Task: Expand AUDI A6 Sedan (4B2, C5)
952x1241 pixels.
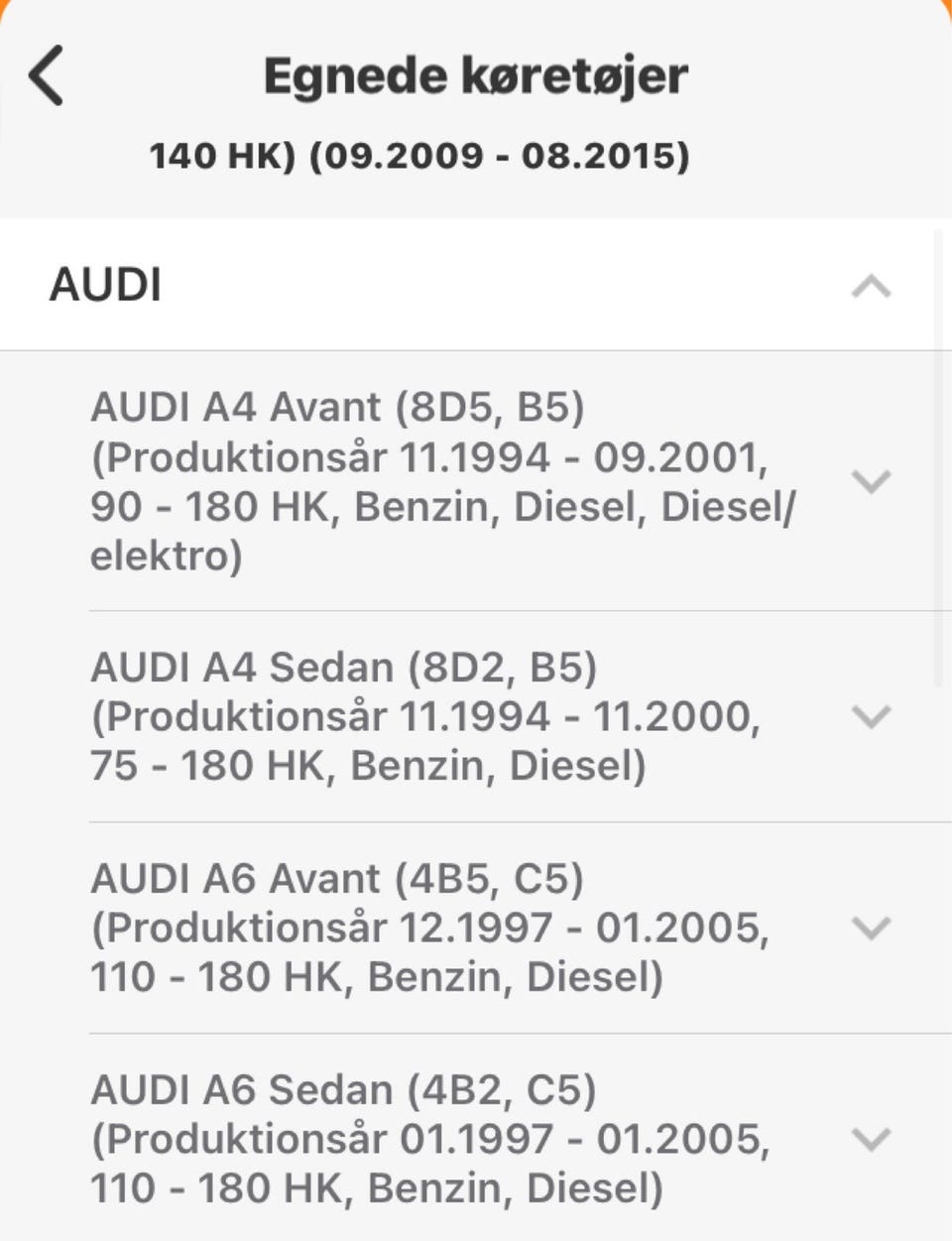Action: click(x=871, y=1139)
